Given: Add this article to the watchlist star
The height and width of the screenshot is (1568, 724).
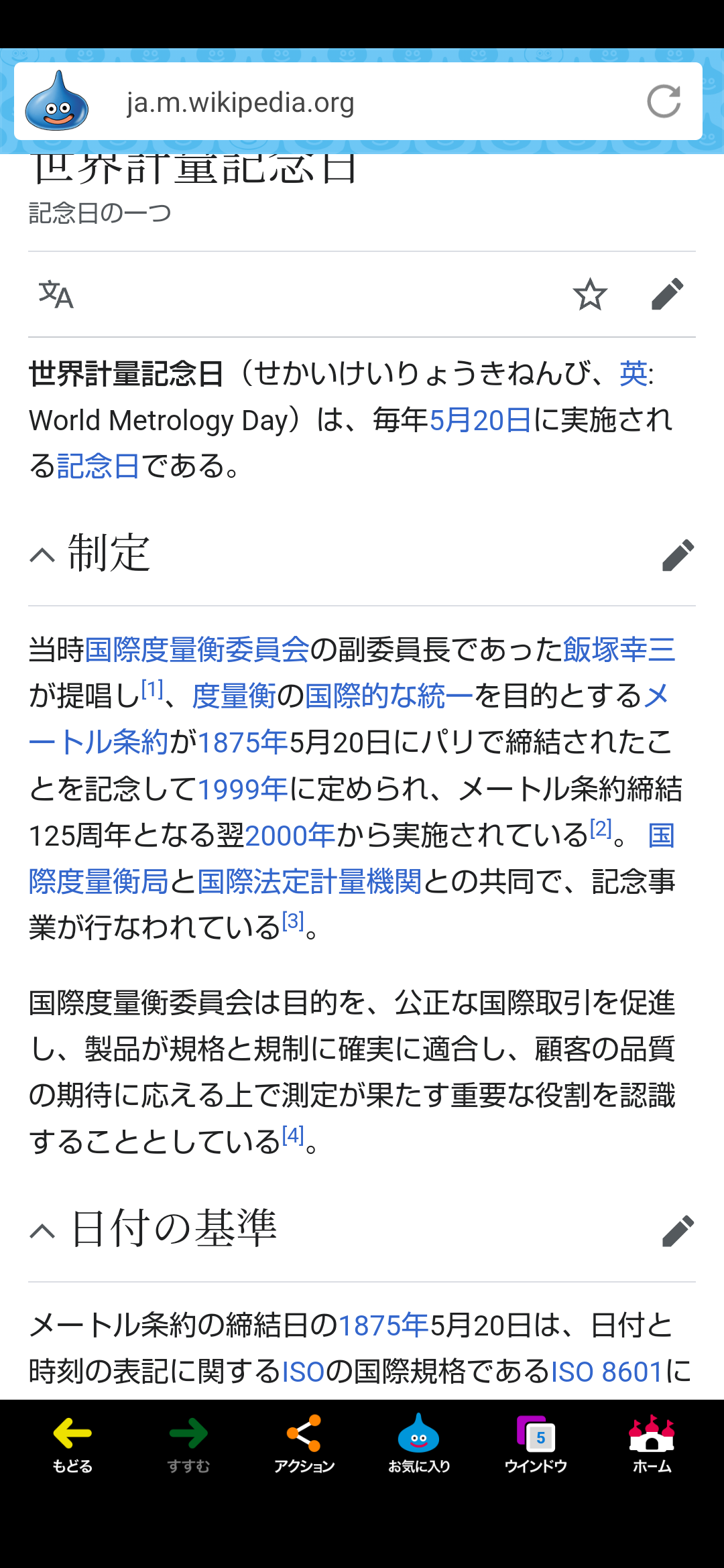Looking at the screenshot, I should [590, 294].
